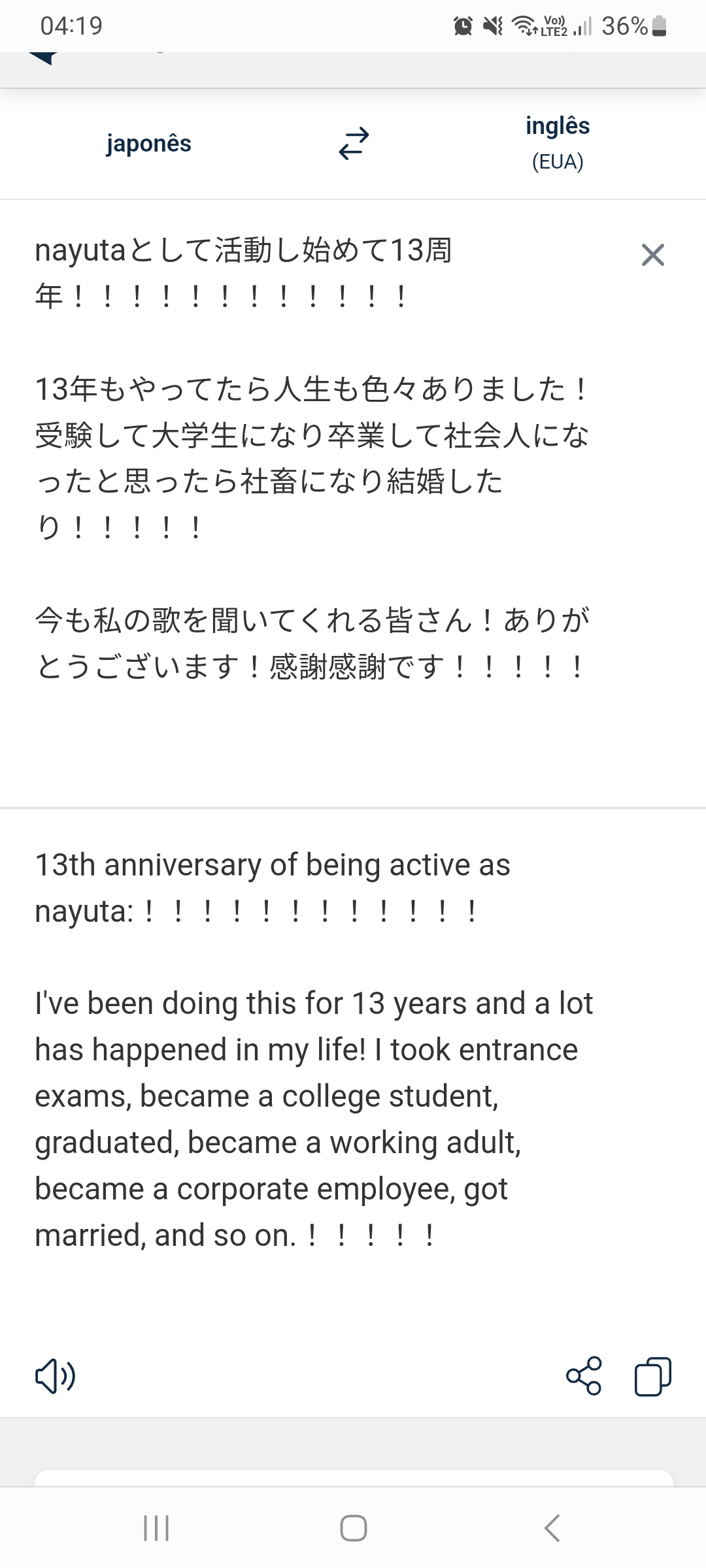Image resolution: width=706 pixels, height=1568 pixels.
Task: Share the translated text
Action: (583, 1376)
